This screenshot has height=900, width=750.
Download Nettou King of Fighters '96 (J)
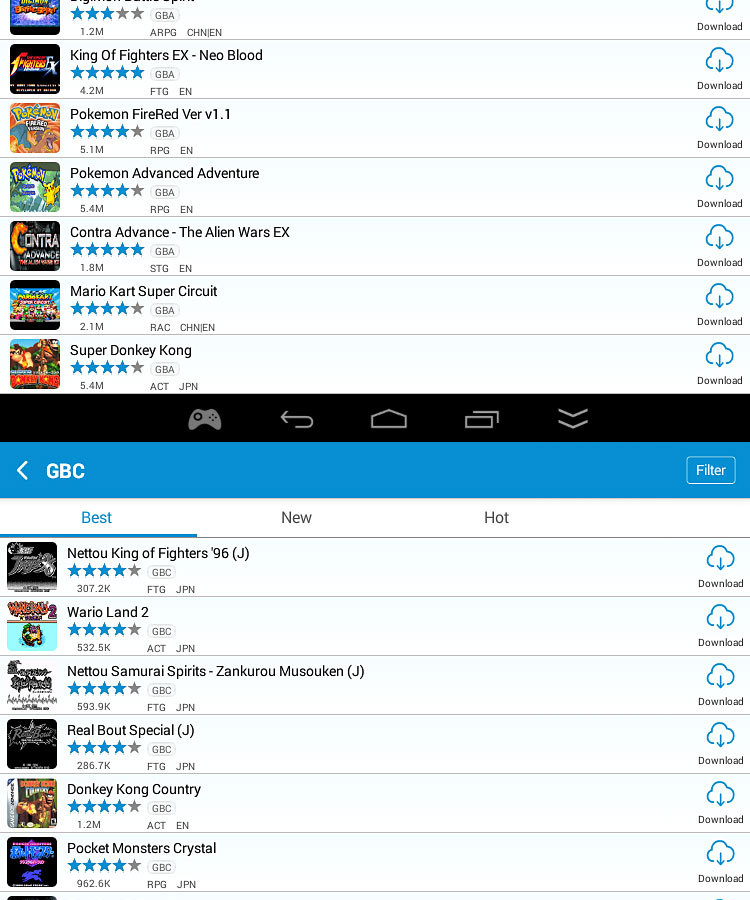click(720, 566)
